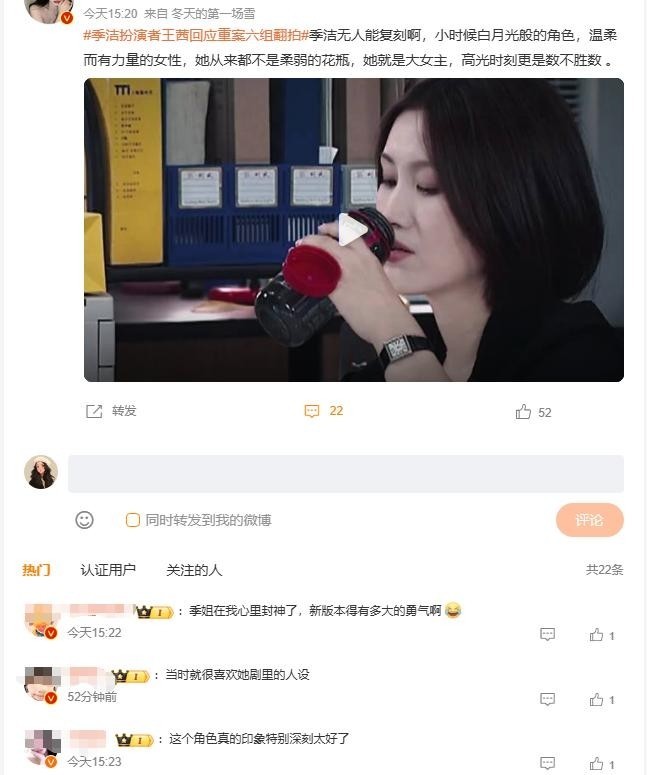Screen dimensions: 647x775
Task: Switch to the 认证用户 tab
Action: pyautogui.click(x=108, y=570)
